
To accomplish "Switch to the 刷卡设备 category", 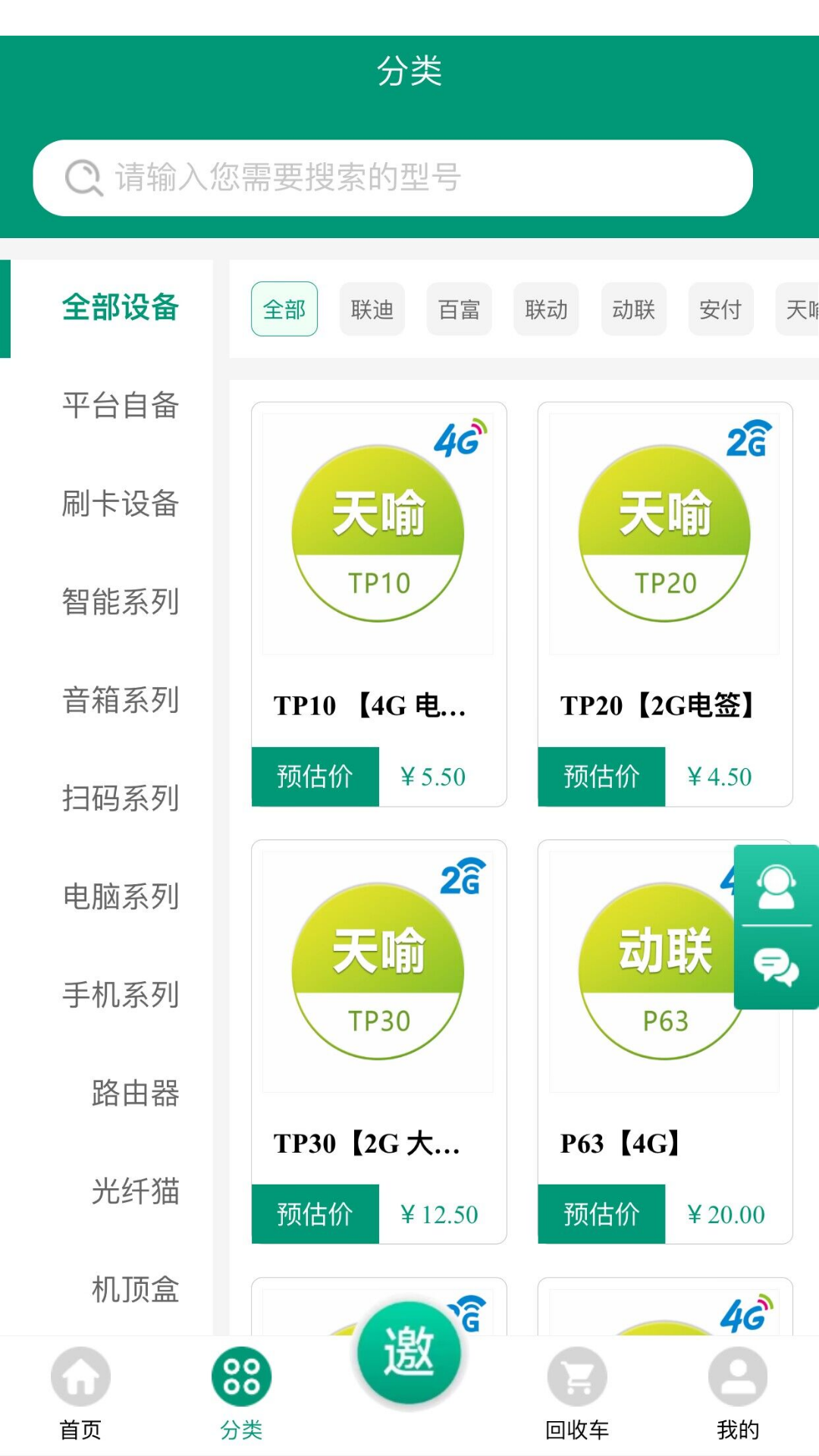I will coord(120,504).
